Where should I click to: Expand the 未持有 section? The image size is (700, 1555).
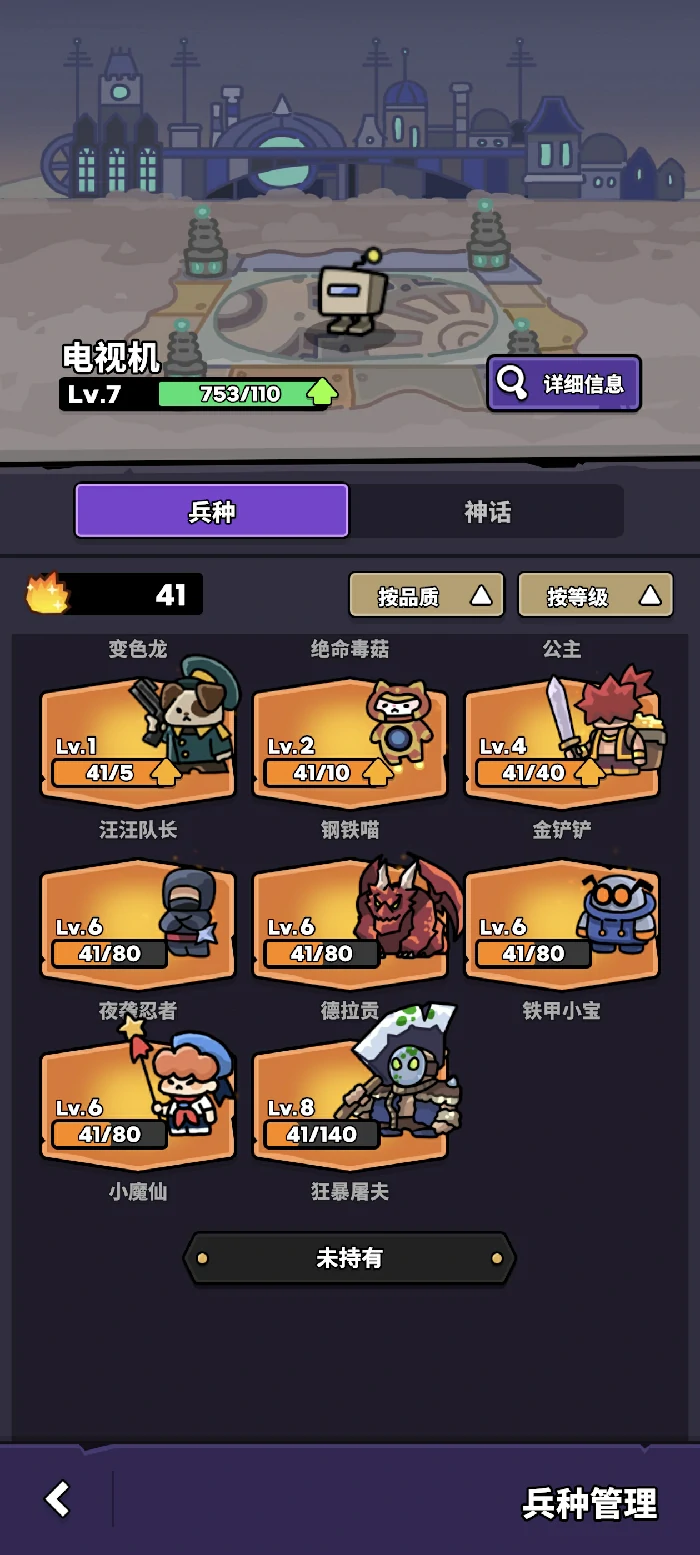click(x=349, y=1258)
